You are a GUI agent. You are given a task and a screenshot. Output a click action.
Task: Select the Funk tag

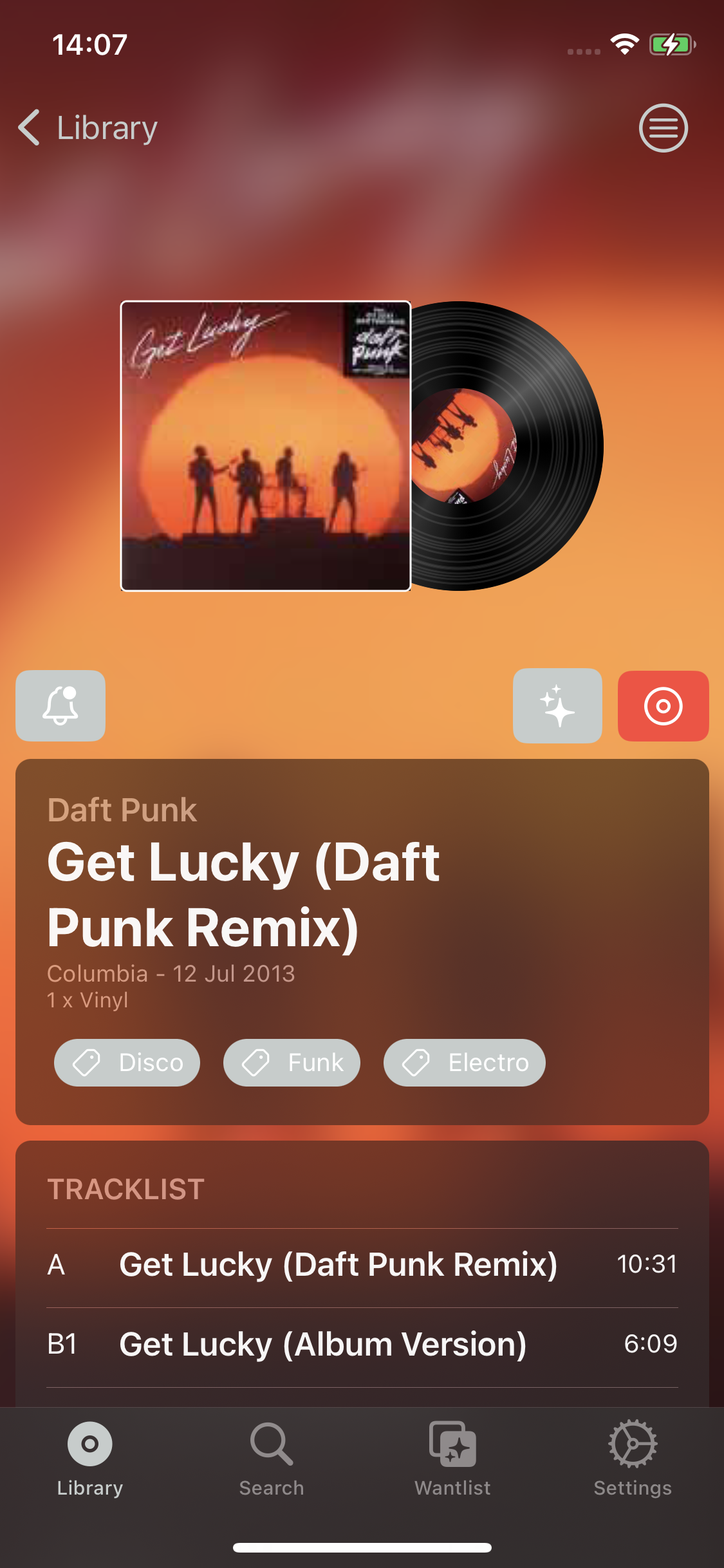point(292,1062)
